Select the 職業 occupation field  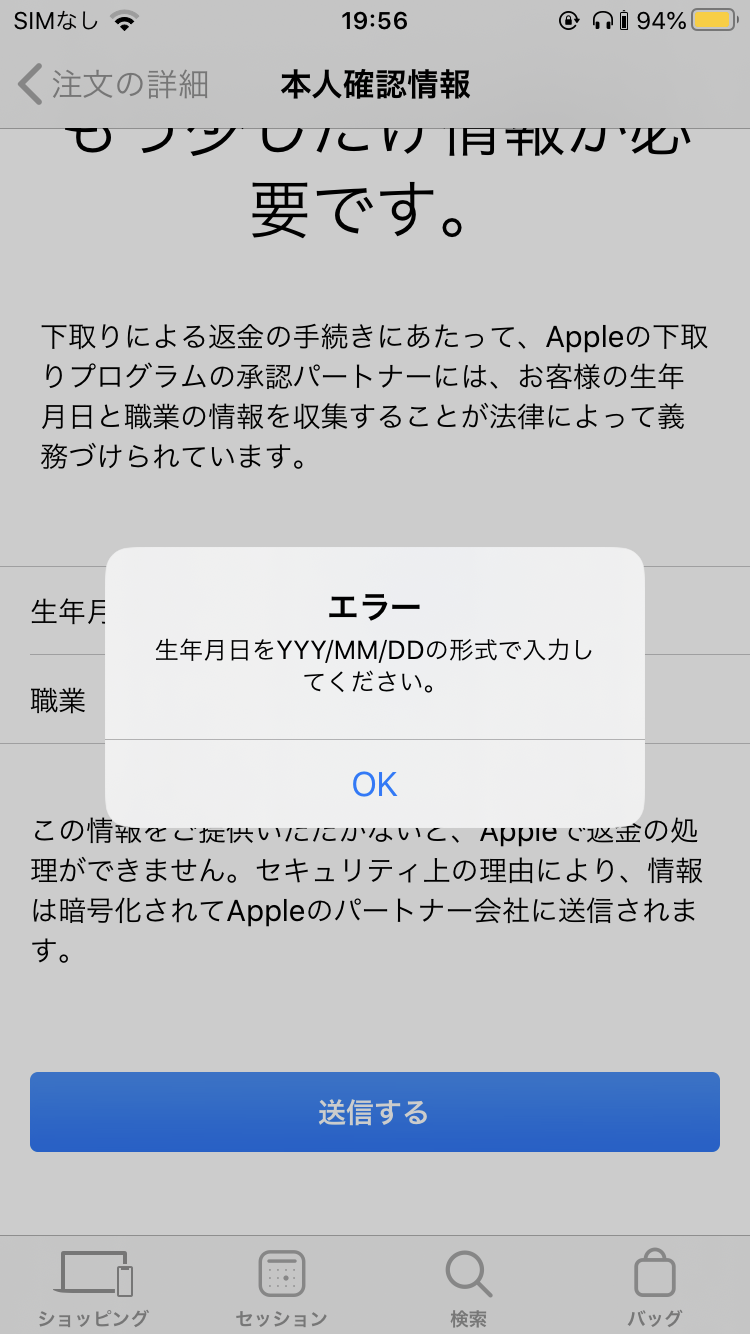(60, 700)
